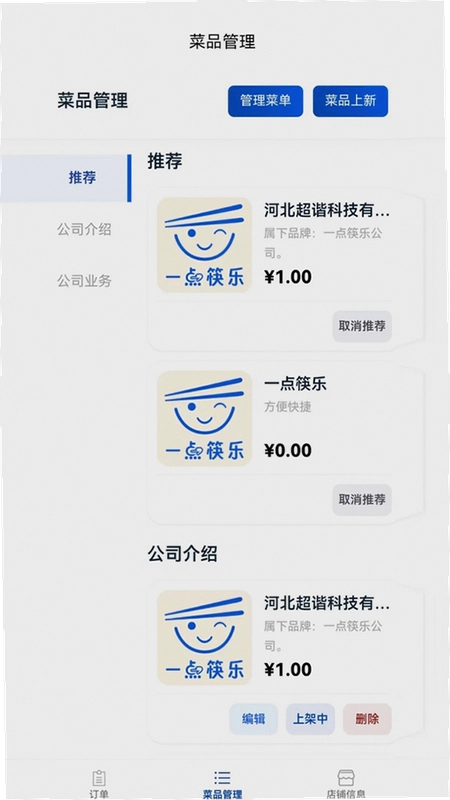Switch to the 公司业务 sidebar category
Viewport: 450px width, 800px height.
point(84,281)
